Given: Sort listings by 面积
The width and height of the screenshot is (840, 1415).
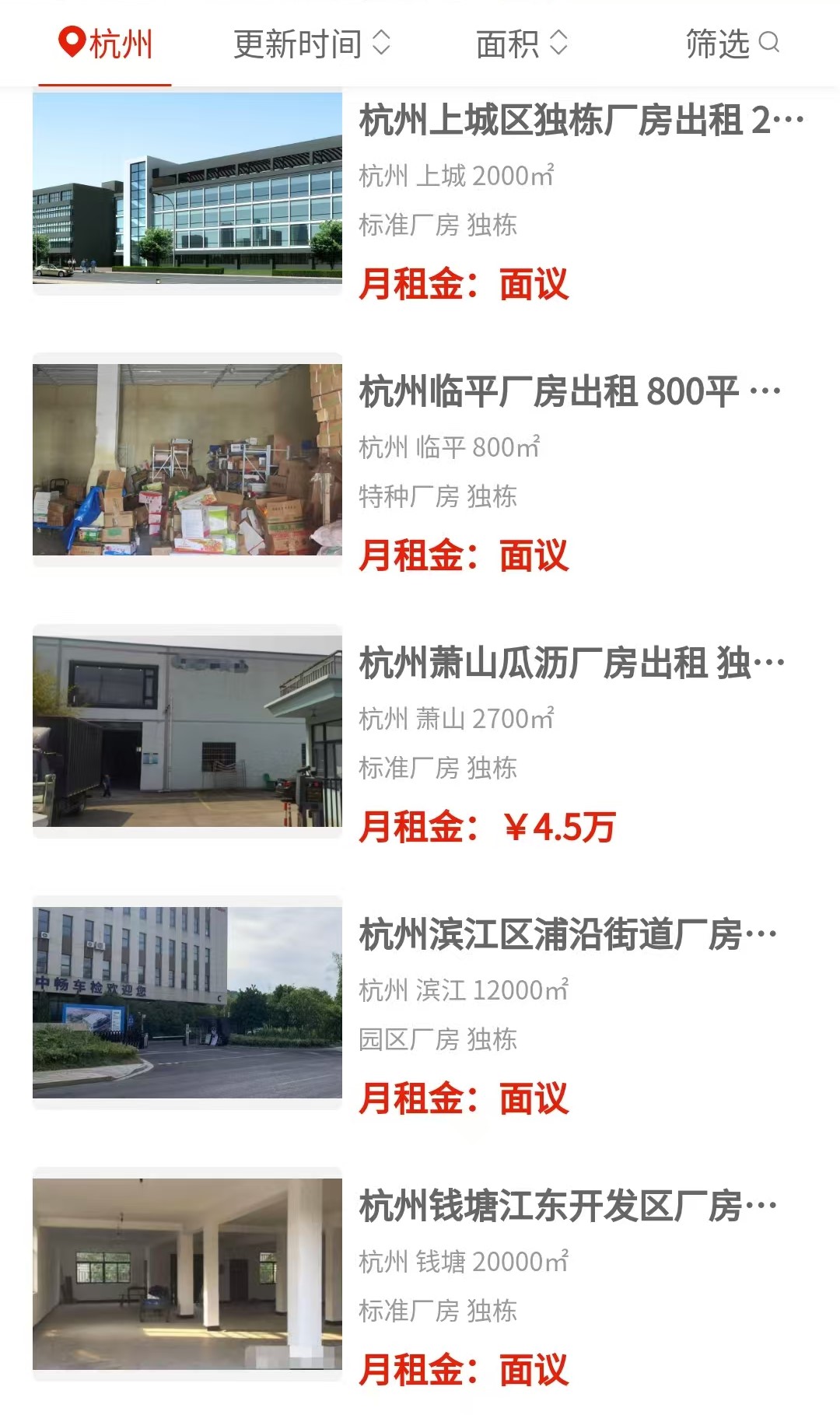Looking at the screenshot, I should 521,44.
